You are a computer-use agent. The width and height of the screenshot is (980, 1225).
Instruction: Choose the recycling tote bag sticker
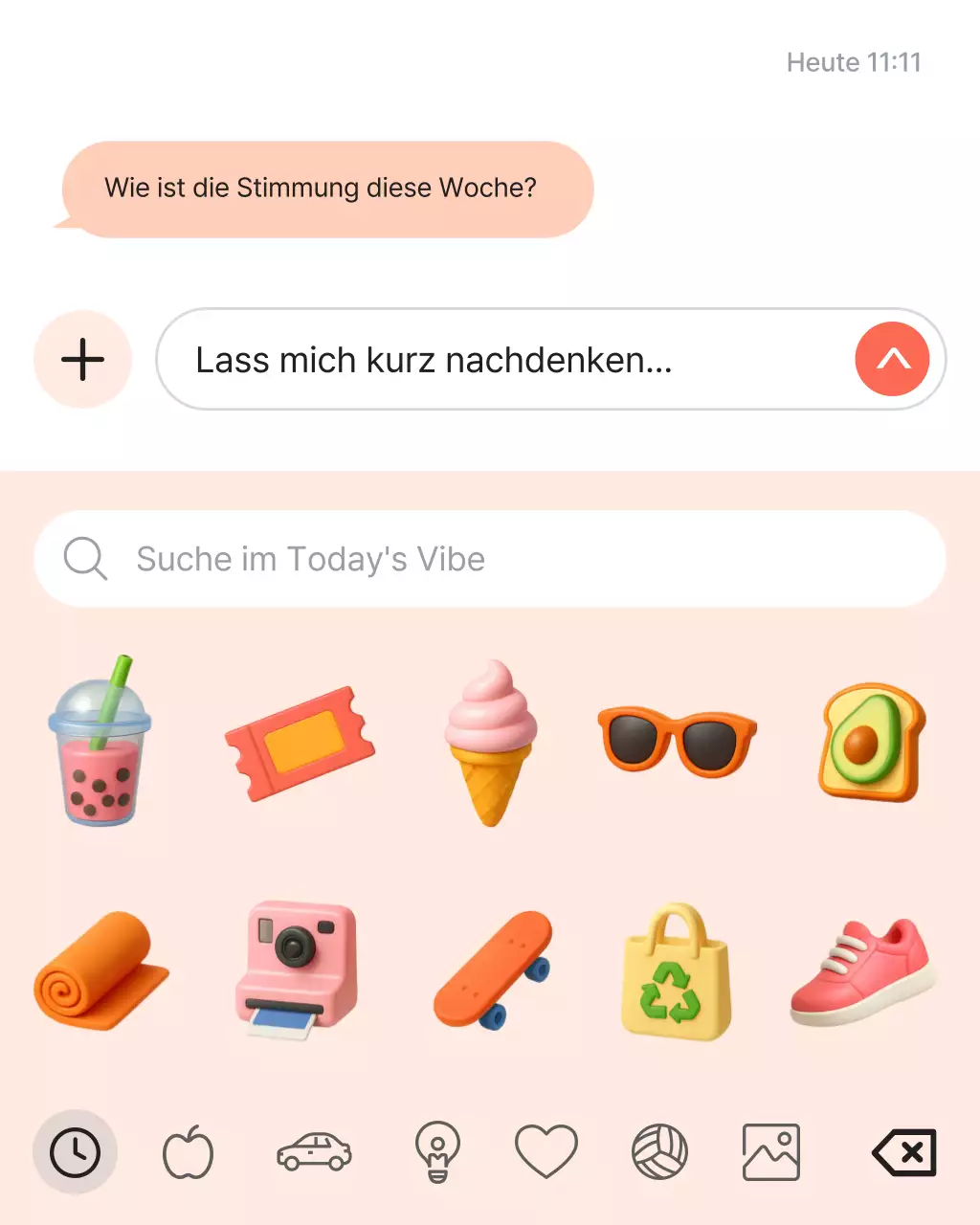(x=676, y=971)
